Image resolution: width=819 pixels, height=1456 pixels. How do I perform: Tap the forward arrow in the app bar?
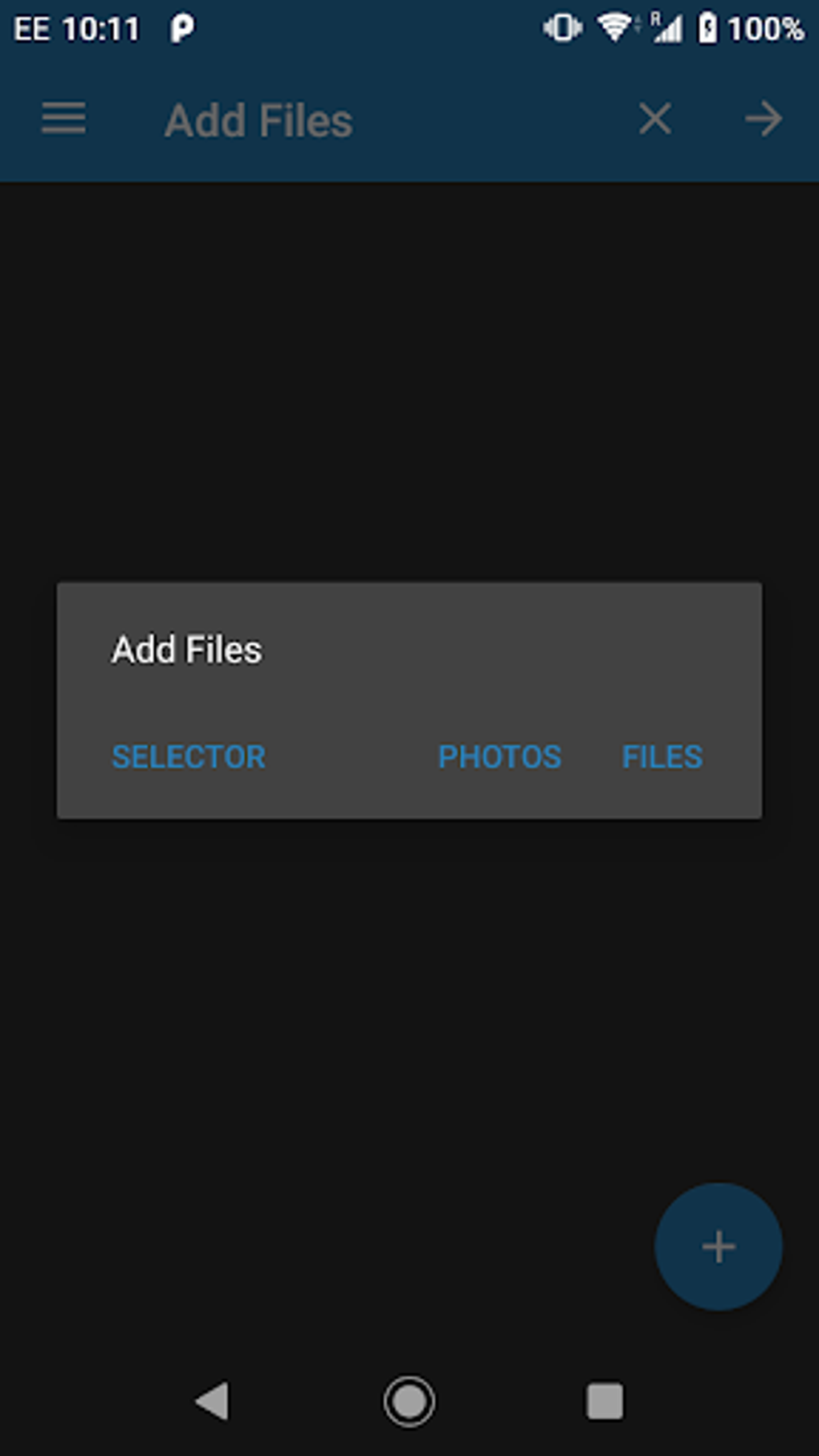point(763,119)
